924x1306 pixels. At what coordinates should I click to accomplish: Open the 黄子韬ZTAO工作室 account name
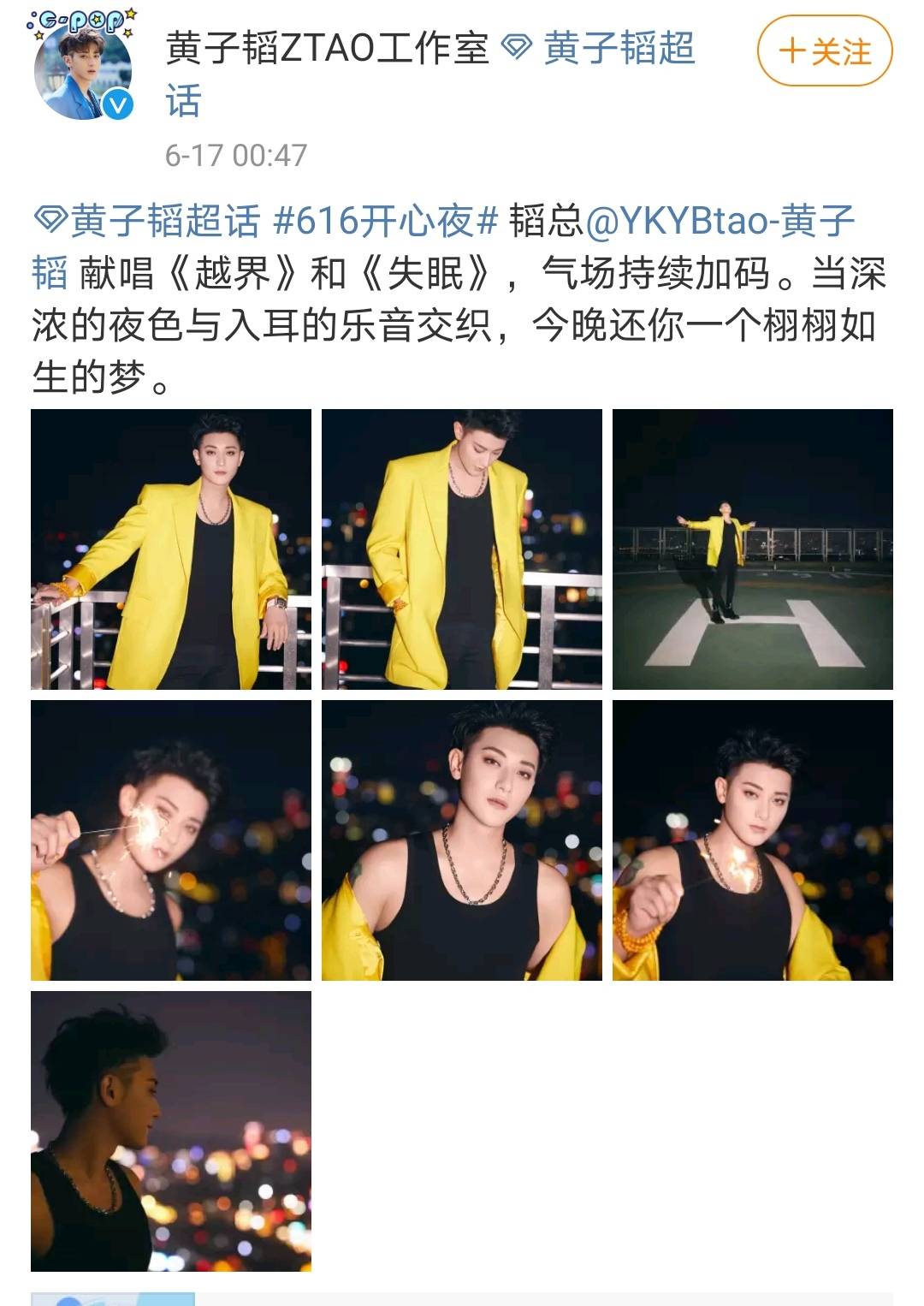pos(327,48)
